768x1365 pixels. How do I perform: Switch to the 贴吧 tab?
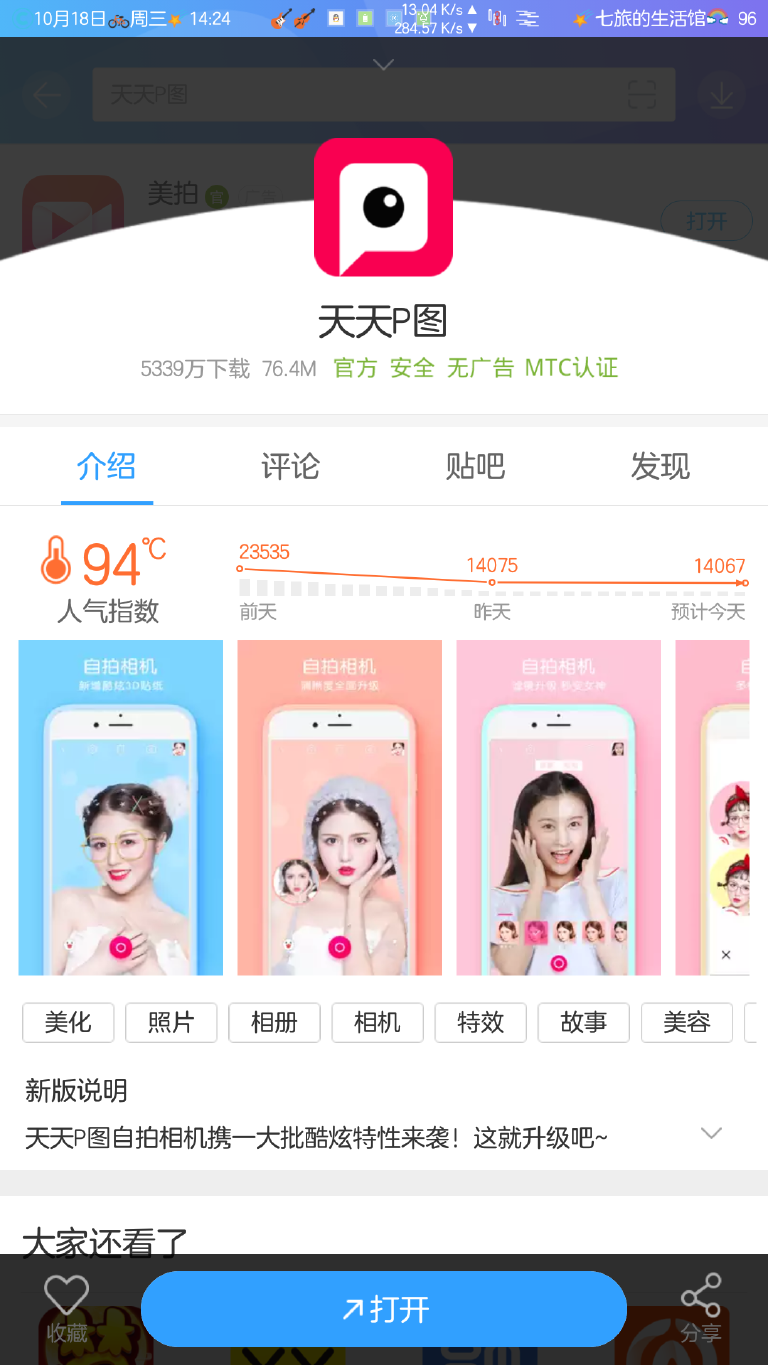click(475, 466)
